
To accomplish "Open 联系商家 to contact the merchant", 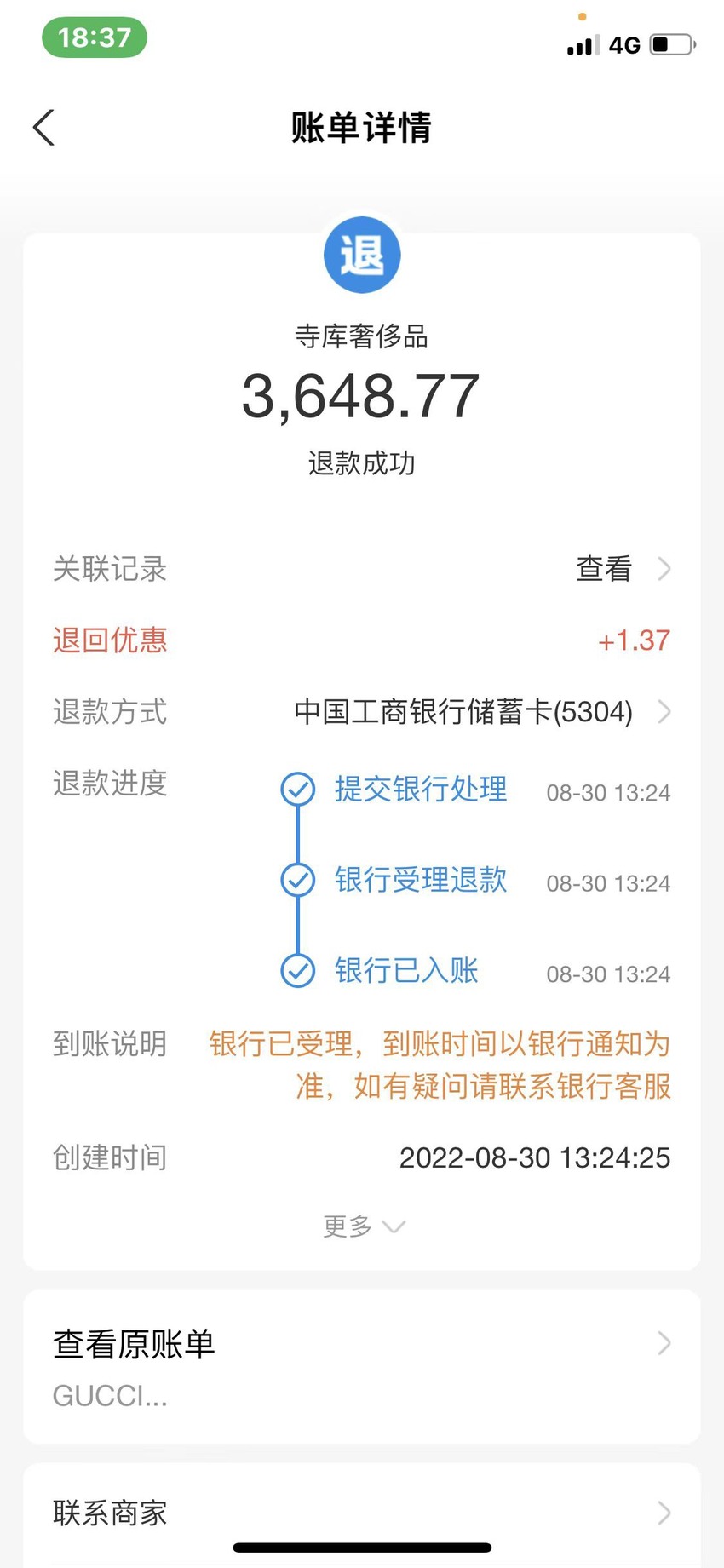I will 362,1513.
